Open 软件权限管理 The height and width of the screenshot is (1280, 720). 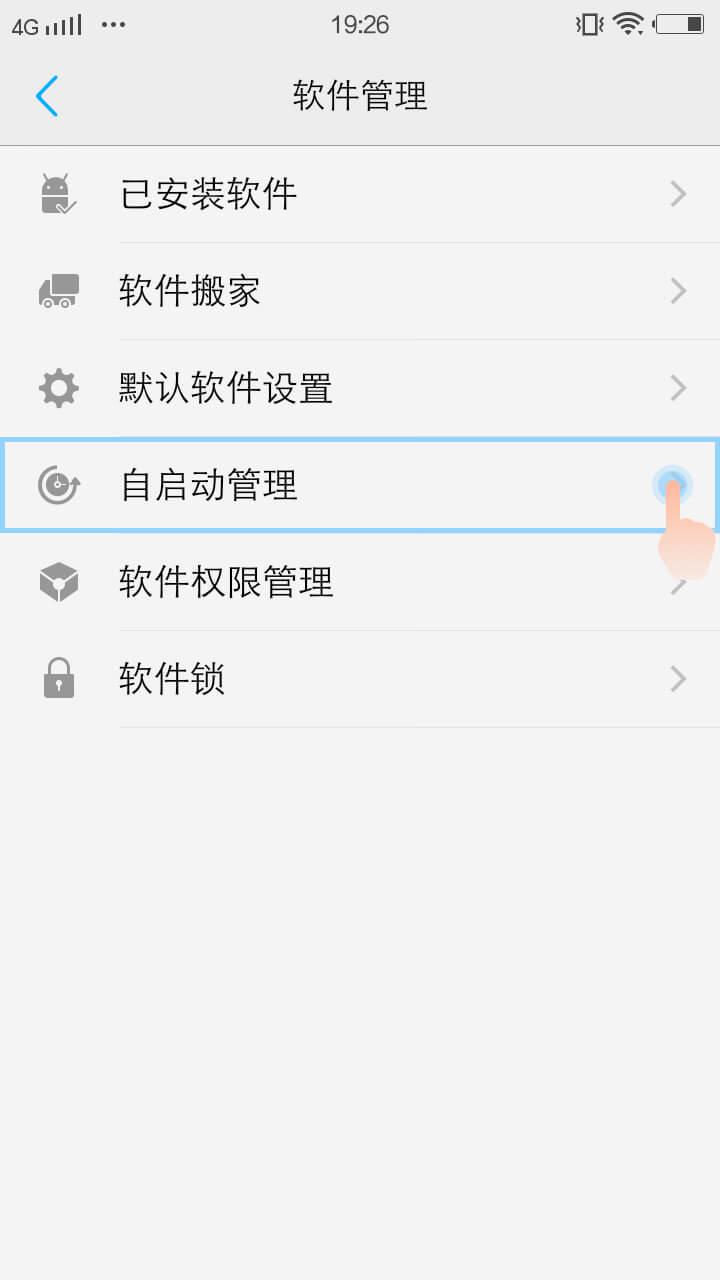click(x=360, y=582)
